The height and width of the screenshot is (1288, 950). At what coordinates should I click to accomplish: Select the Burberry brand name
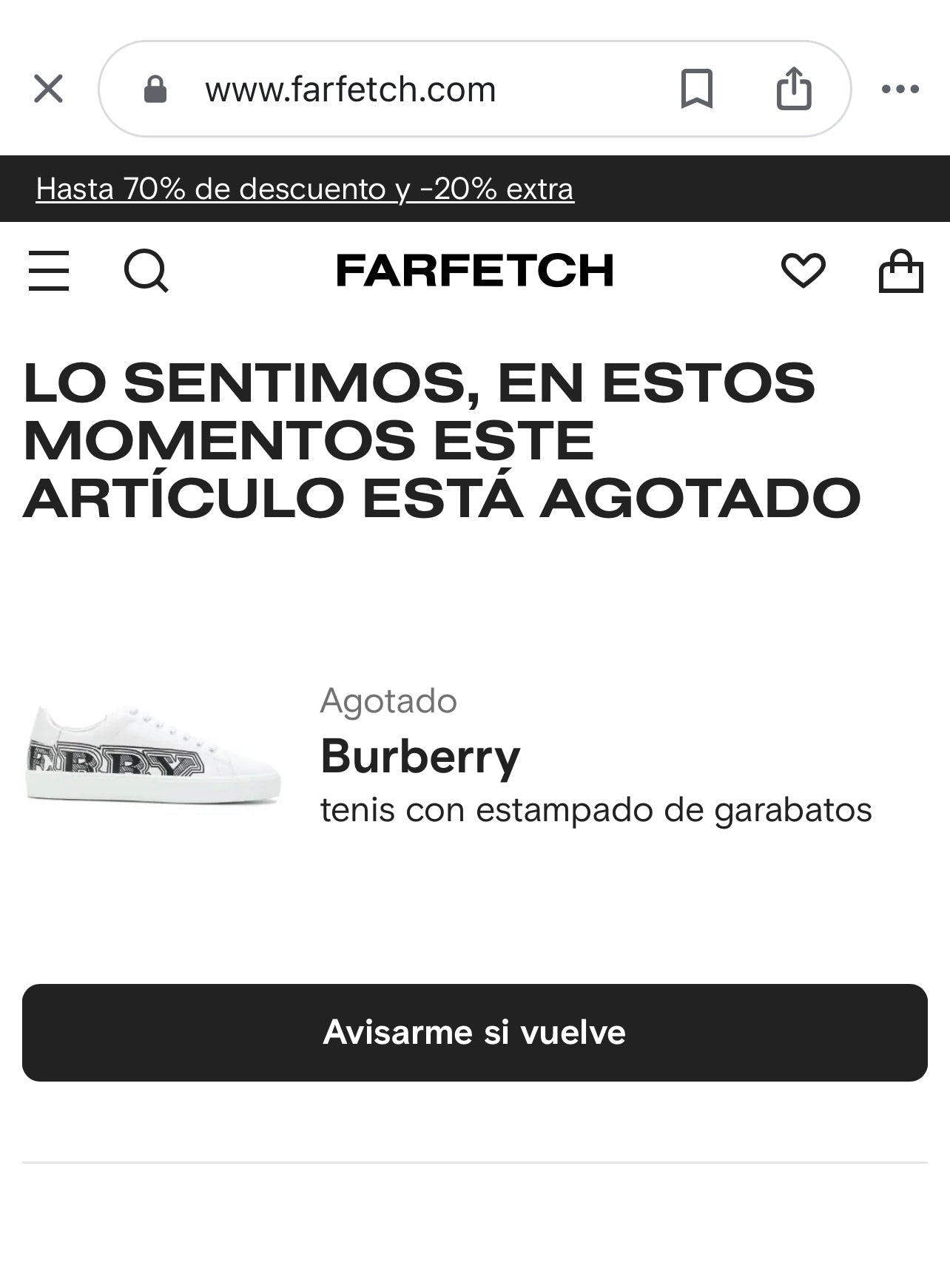(x=419, y=757)
